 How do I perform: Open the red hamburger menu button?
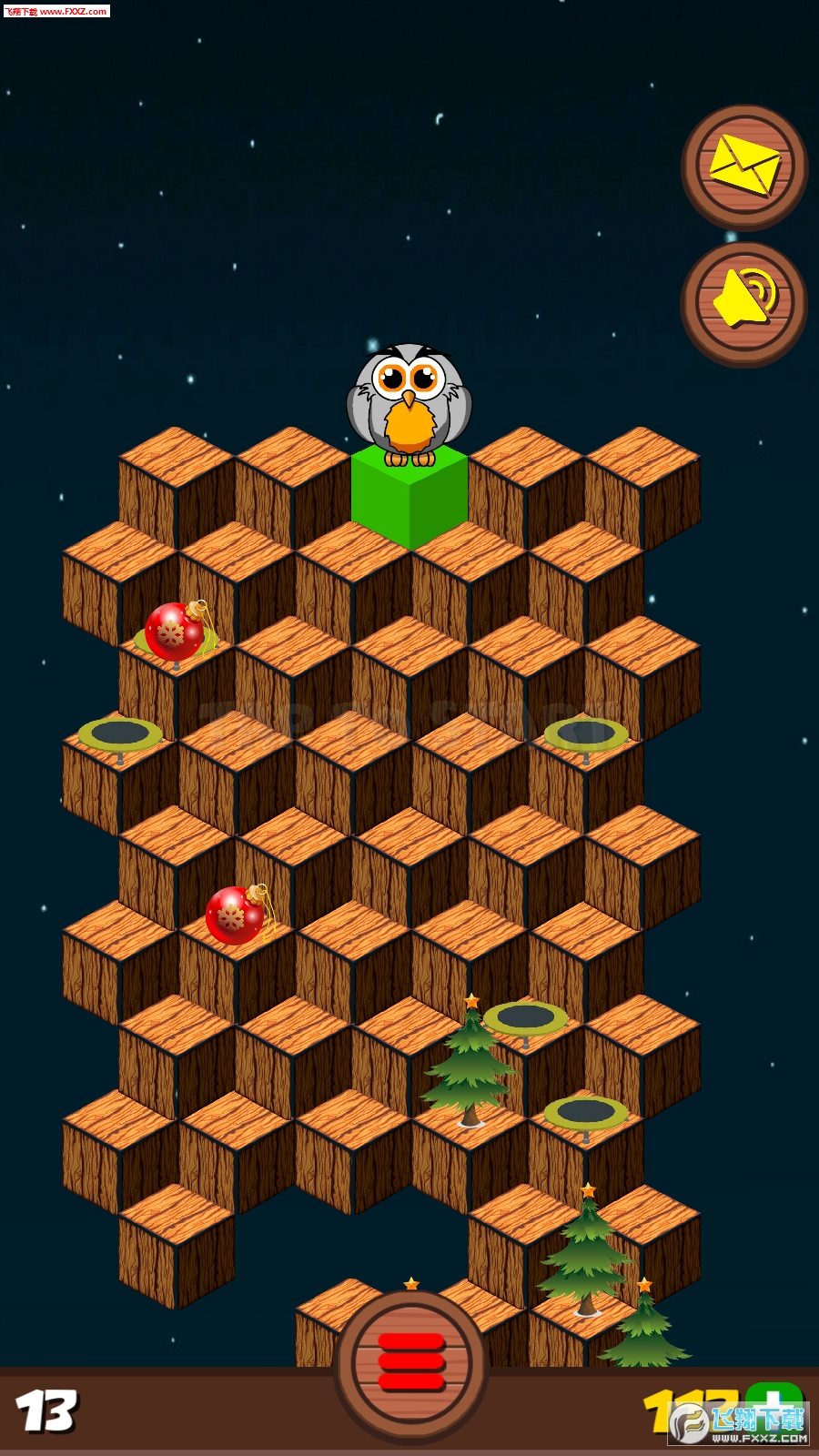(x=411, y=1362)
